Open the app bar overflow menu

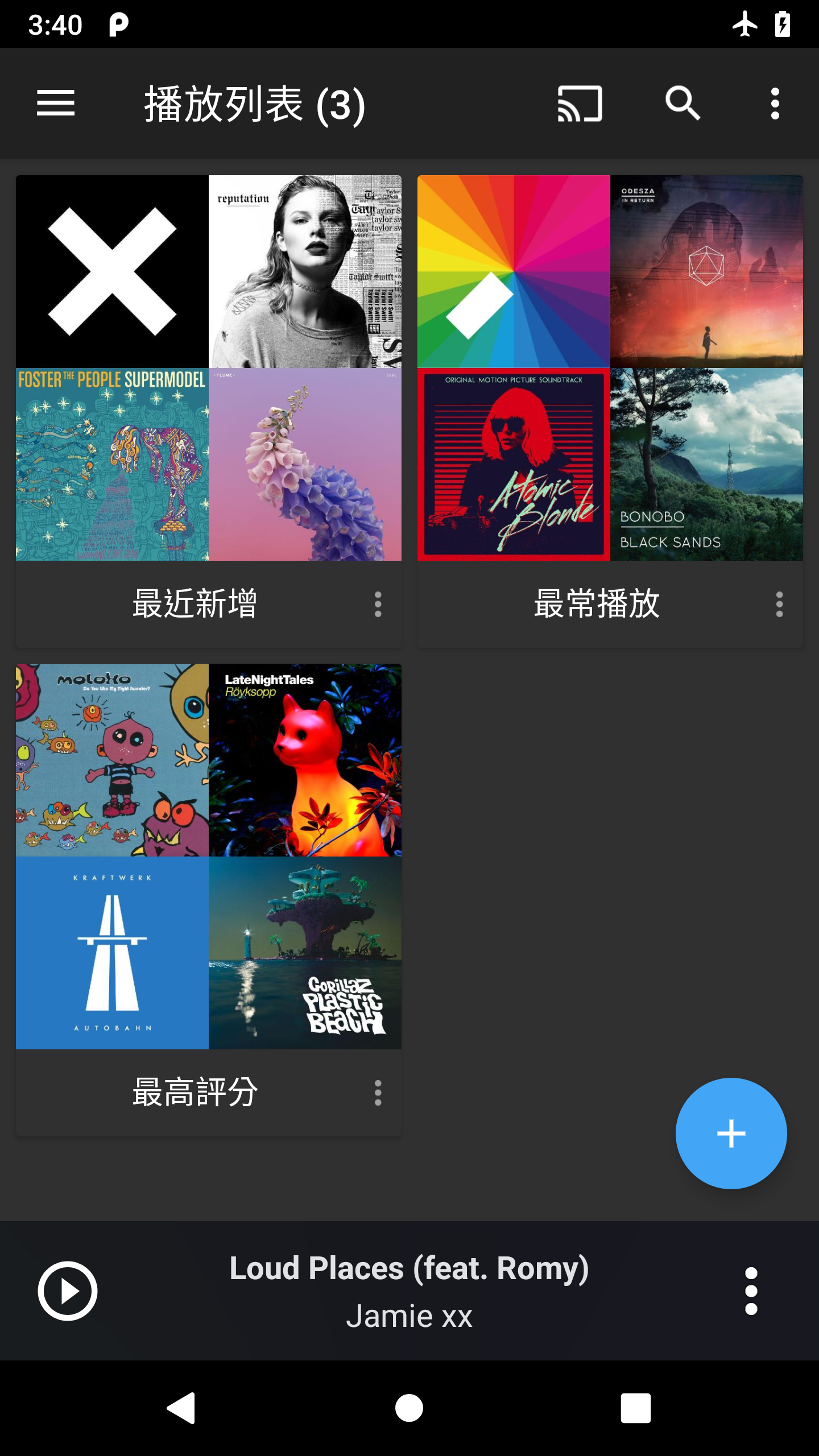(775, 104)
